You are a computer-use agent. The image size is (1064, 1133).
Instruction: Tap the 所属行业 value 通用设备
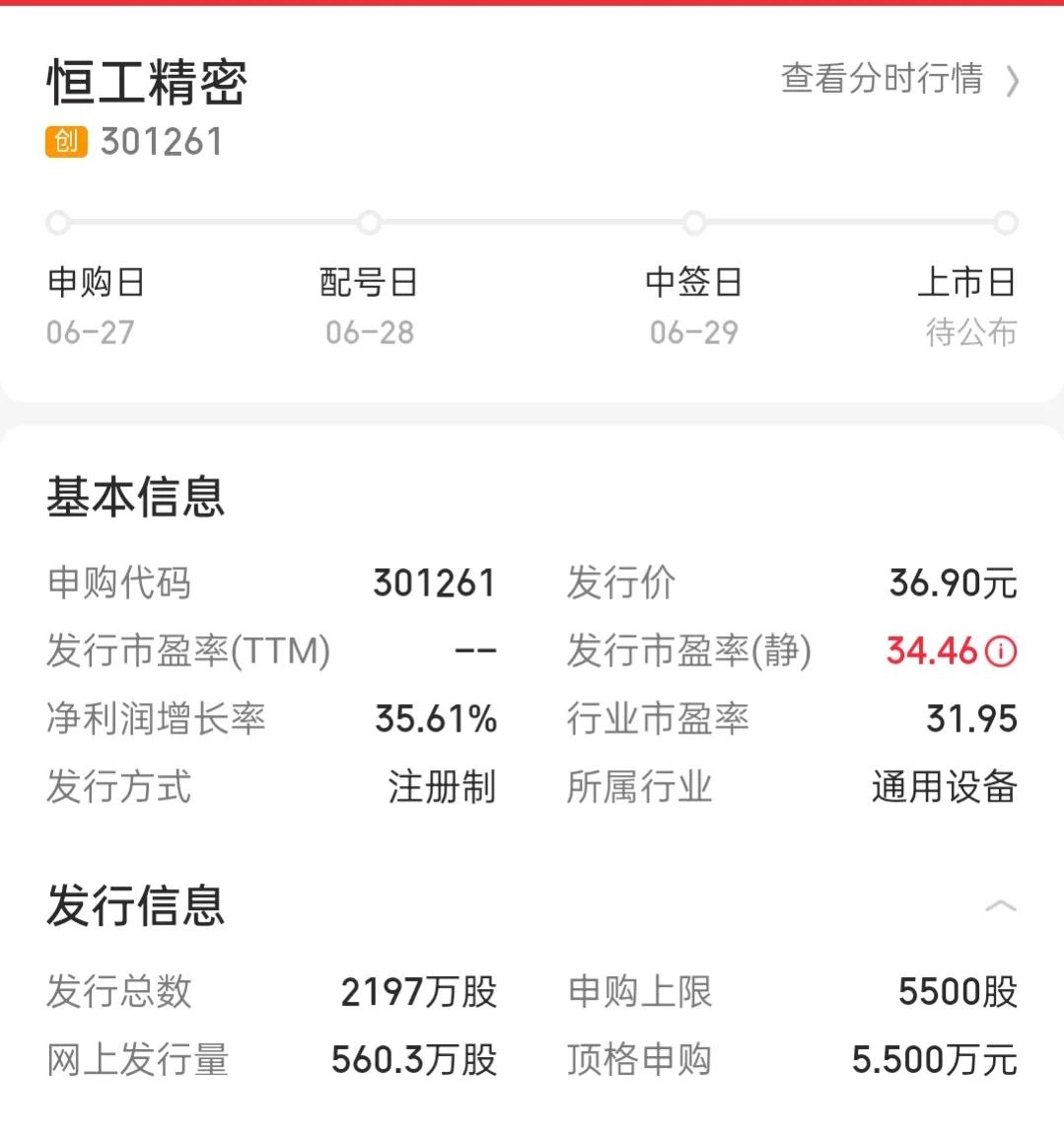(944, 787)
